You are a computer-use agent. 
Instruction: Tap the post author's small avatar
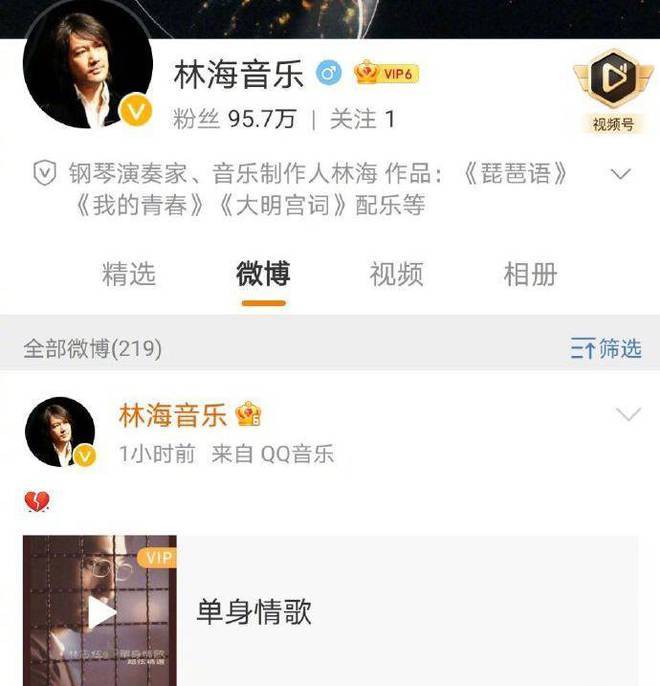(60, 430)
